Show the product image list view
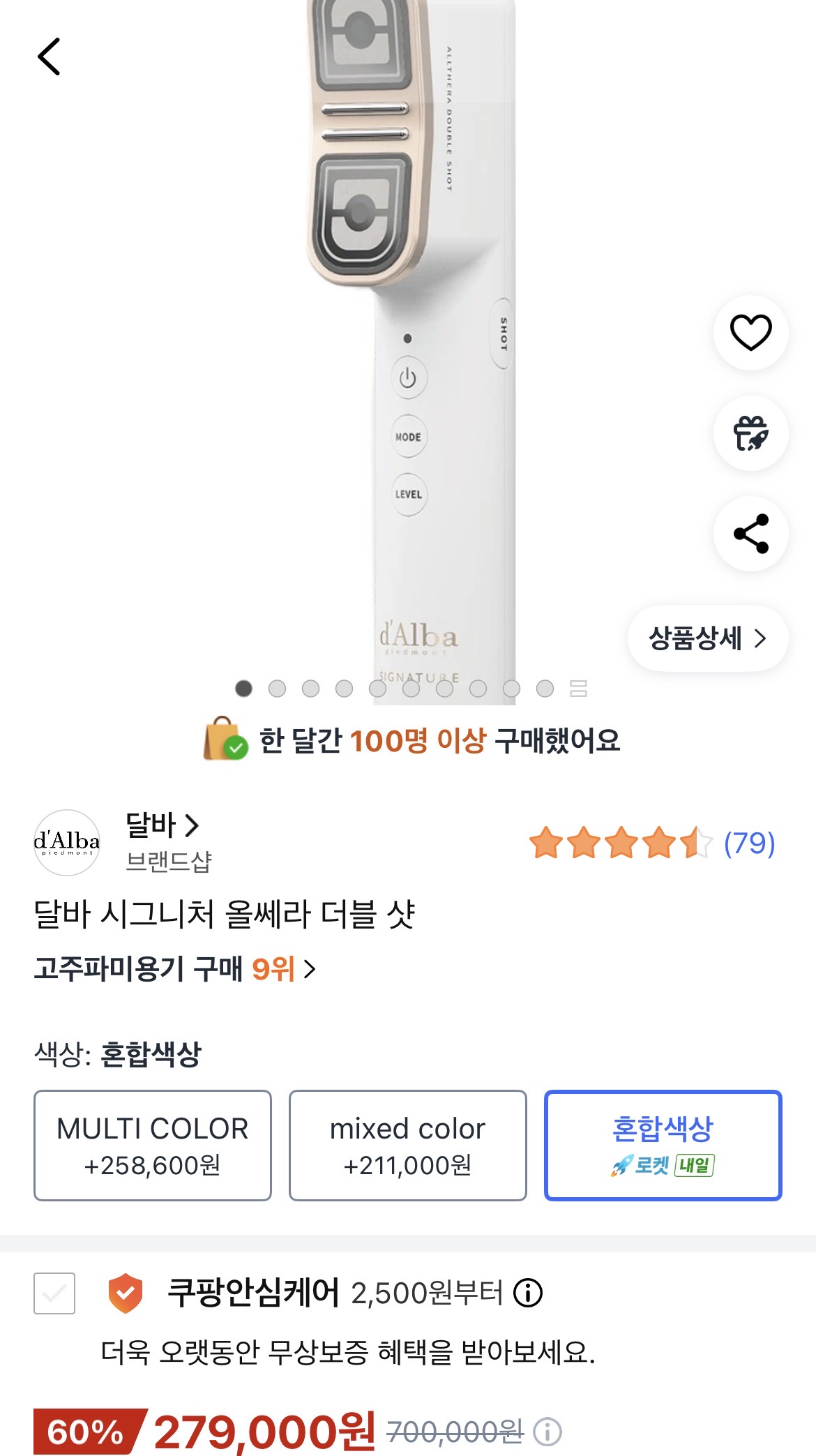Viewport: 816px width, 1456px height. pos(578,689)
